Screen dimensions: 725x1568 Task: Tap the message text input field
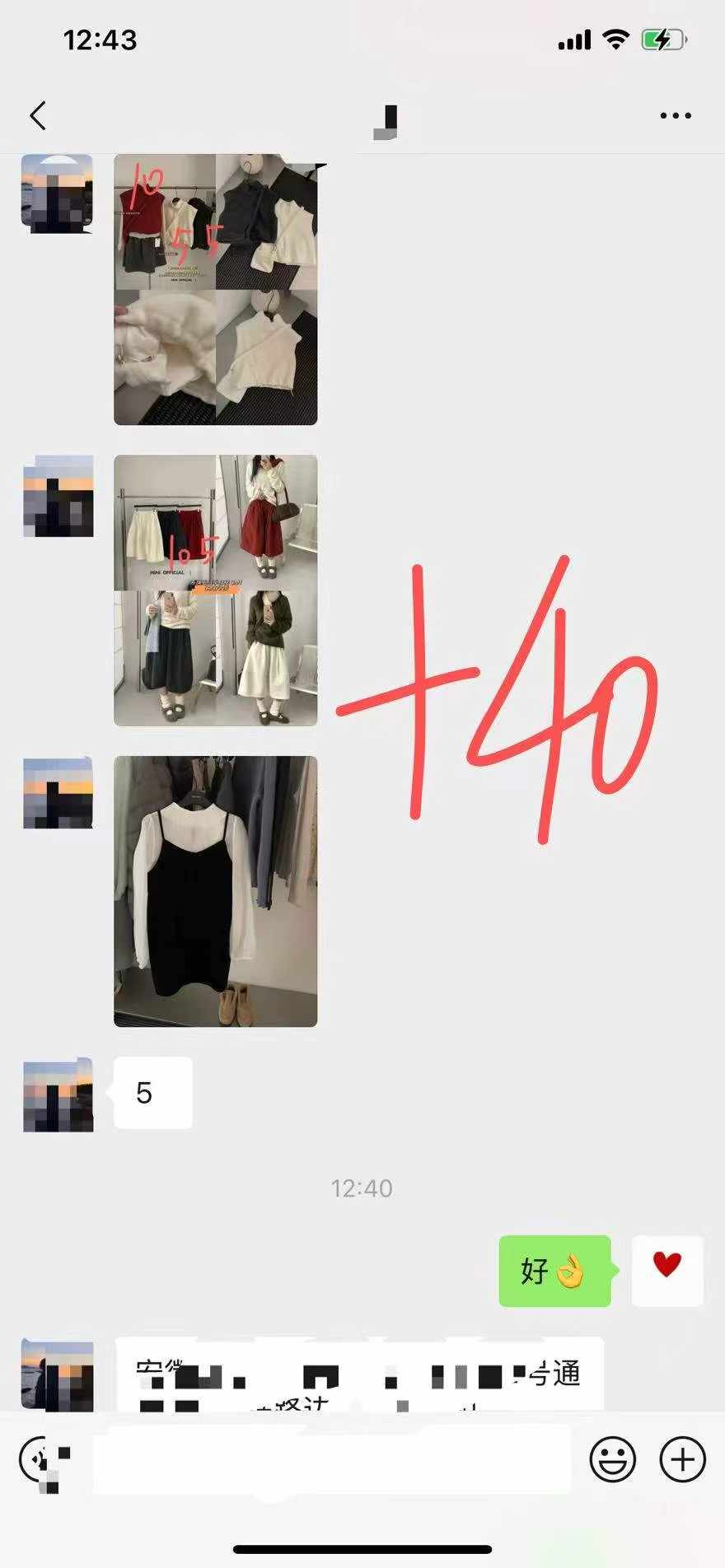click(330, 1460)
